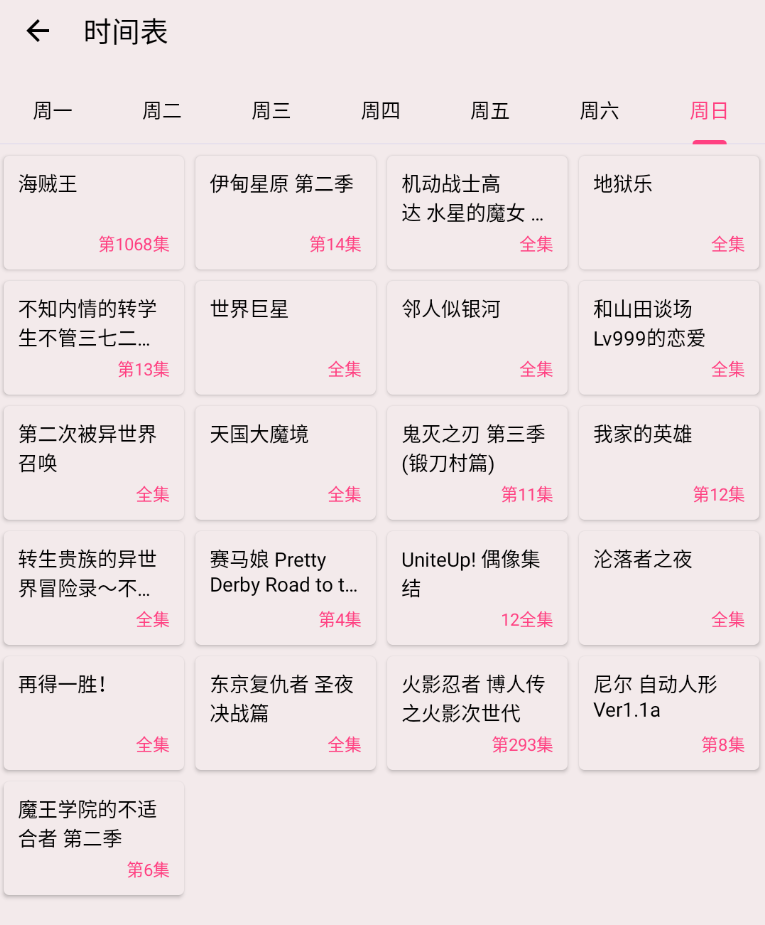The width and height of the screenshot is (765, 925).
Task: Switch to the 周四 tab
Action: pyautogui.click(x=381, y=111)
